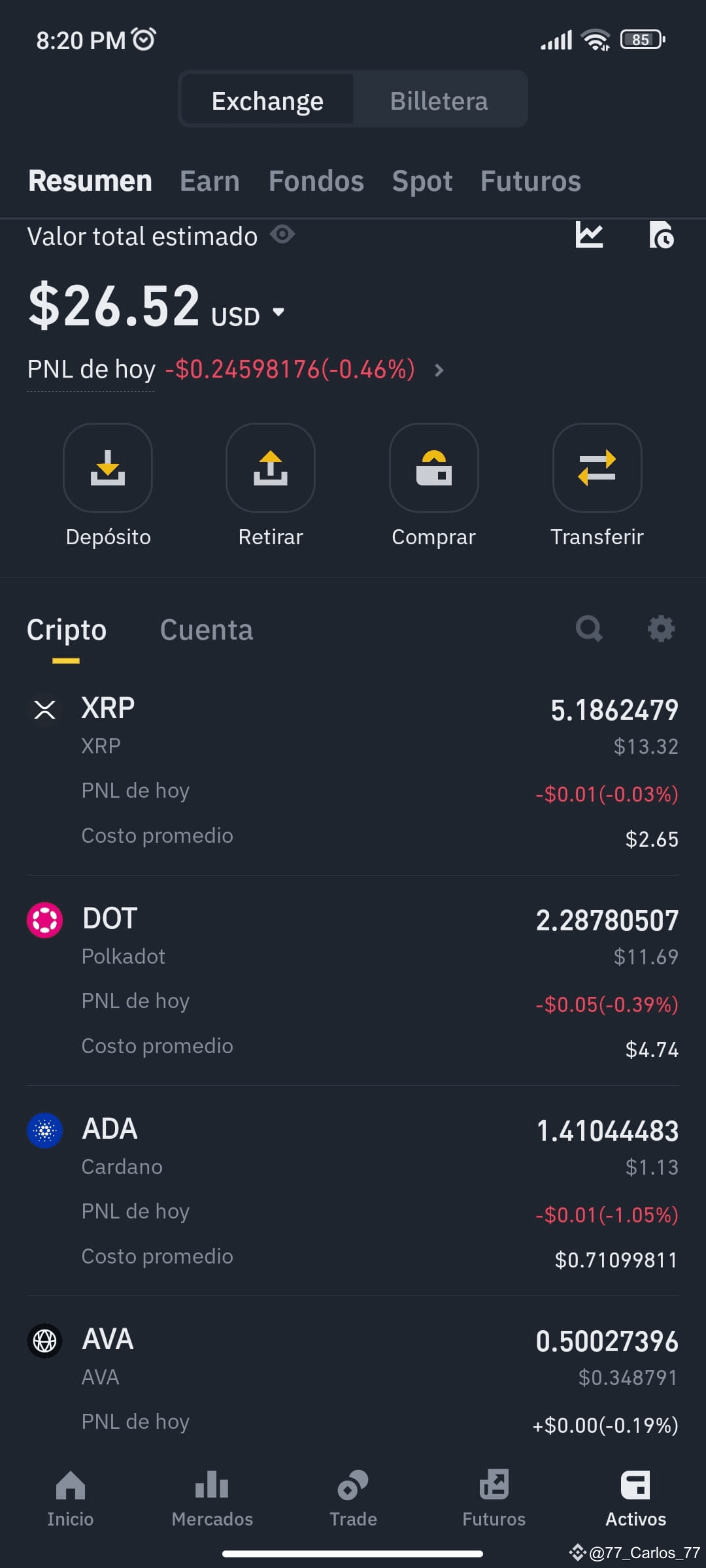Open the DOT Polkadot asset row
The height and width of the screenshot is (1568, 706).
pos(353,980)
